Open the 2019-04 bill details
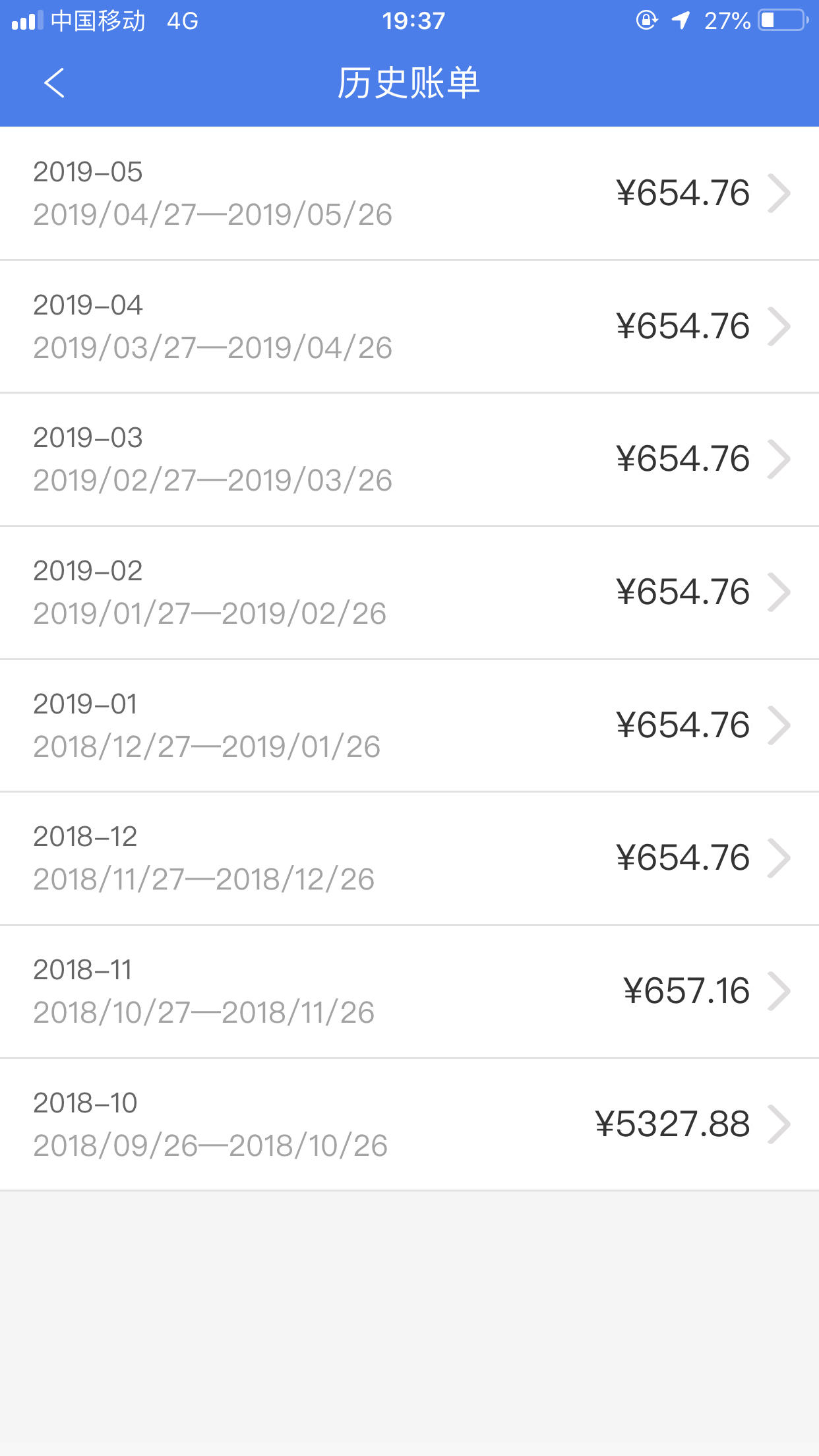819x1456 pixels. (409, 326)
